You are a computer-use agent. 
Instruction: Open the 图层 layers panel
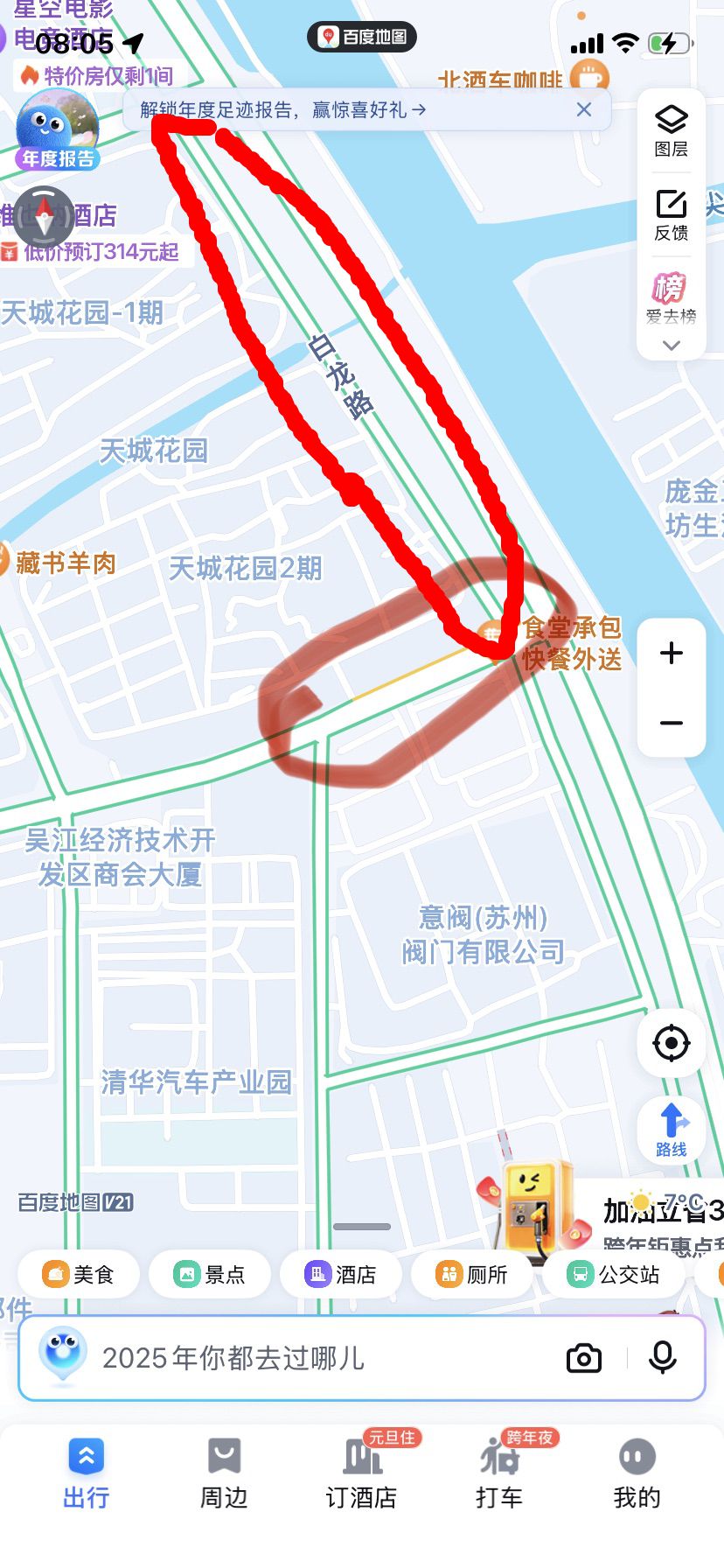[670, 129]
